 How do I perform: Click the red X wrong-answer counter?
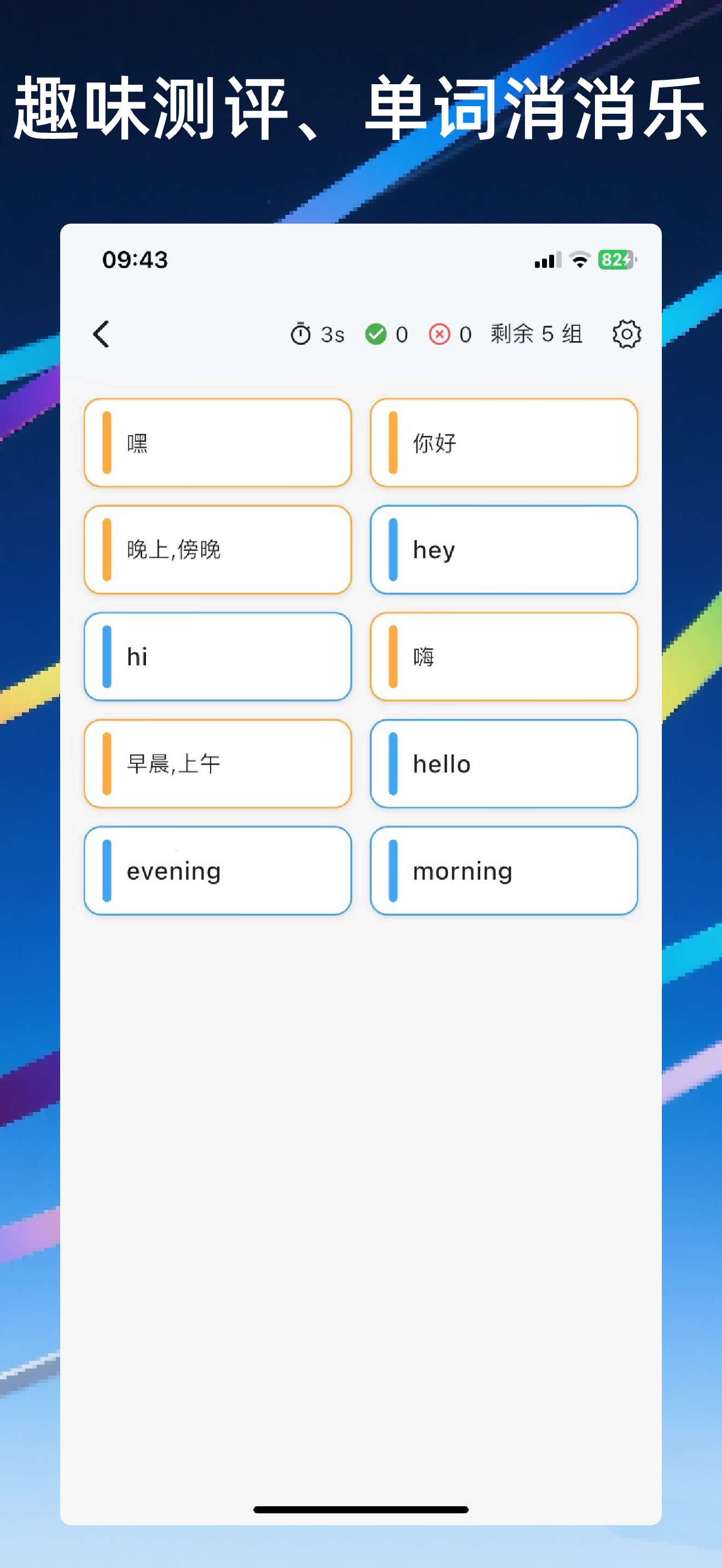(440, 334)
